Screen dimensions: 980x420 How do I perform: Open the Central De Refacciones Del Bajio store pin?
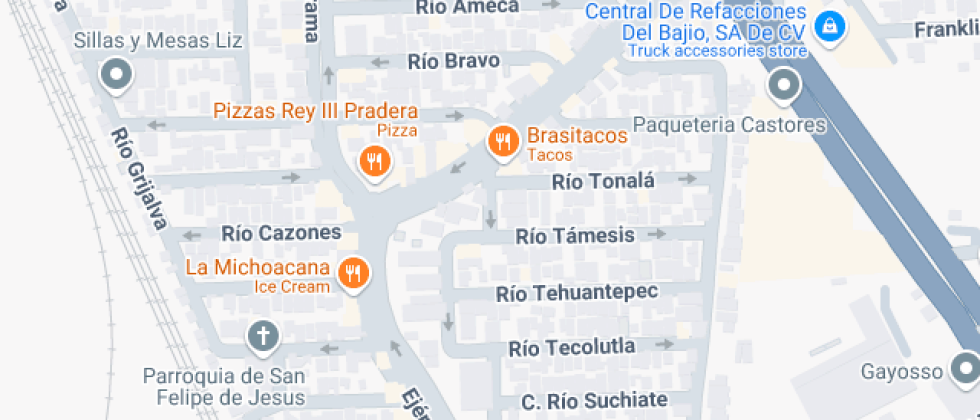click(829, 26)
